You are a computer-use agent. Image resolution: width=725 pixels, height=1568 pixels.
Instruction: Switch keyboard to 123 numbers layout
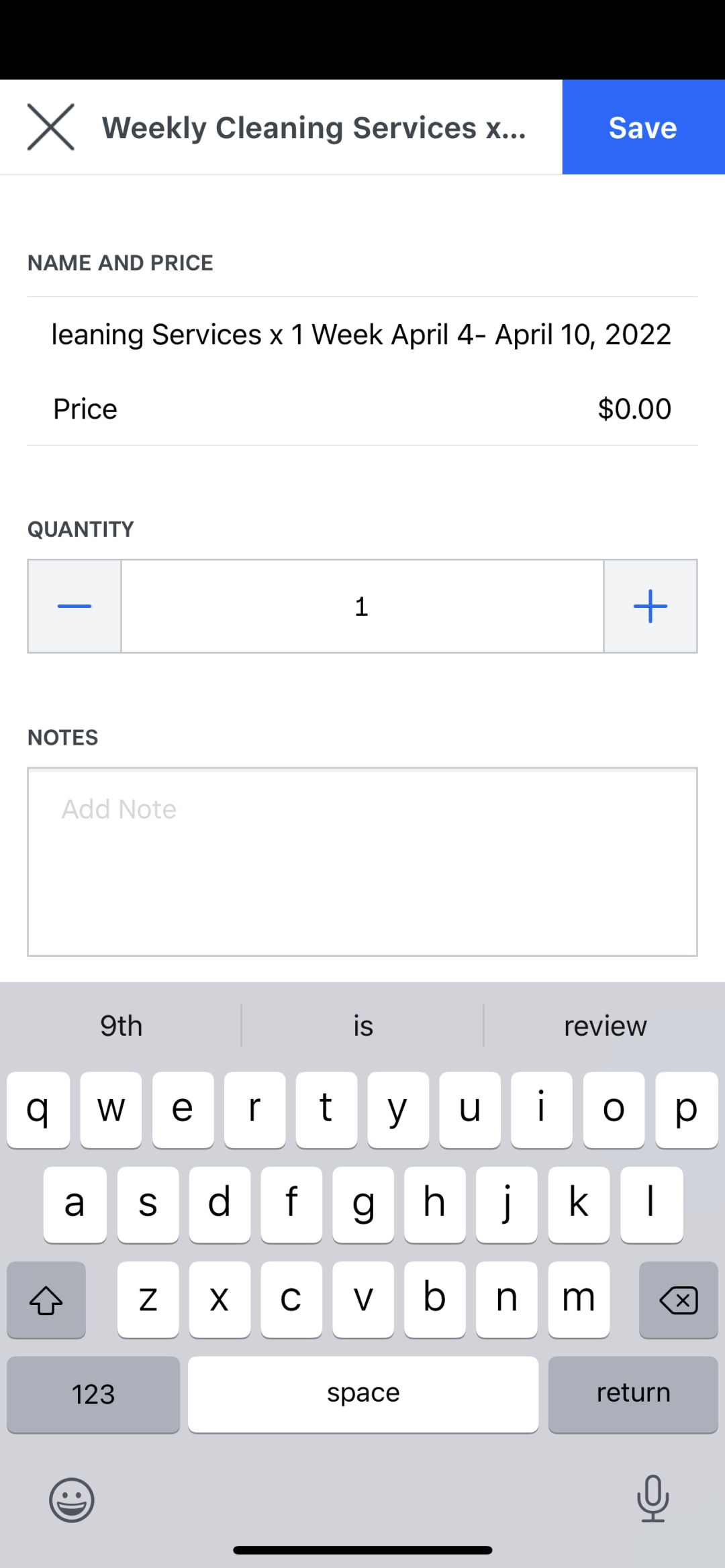(x=93, y=1394)
